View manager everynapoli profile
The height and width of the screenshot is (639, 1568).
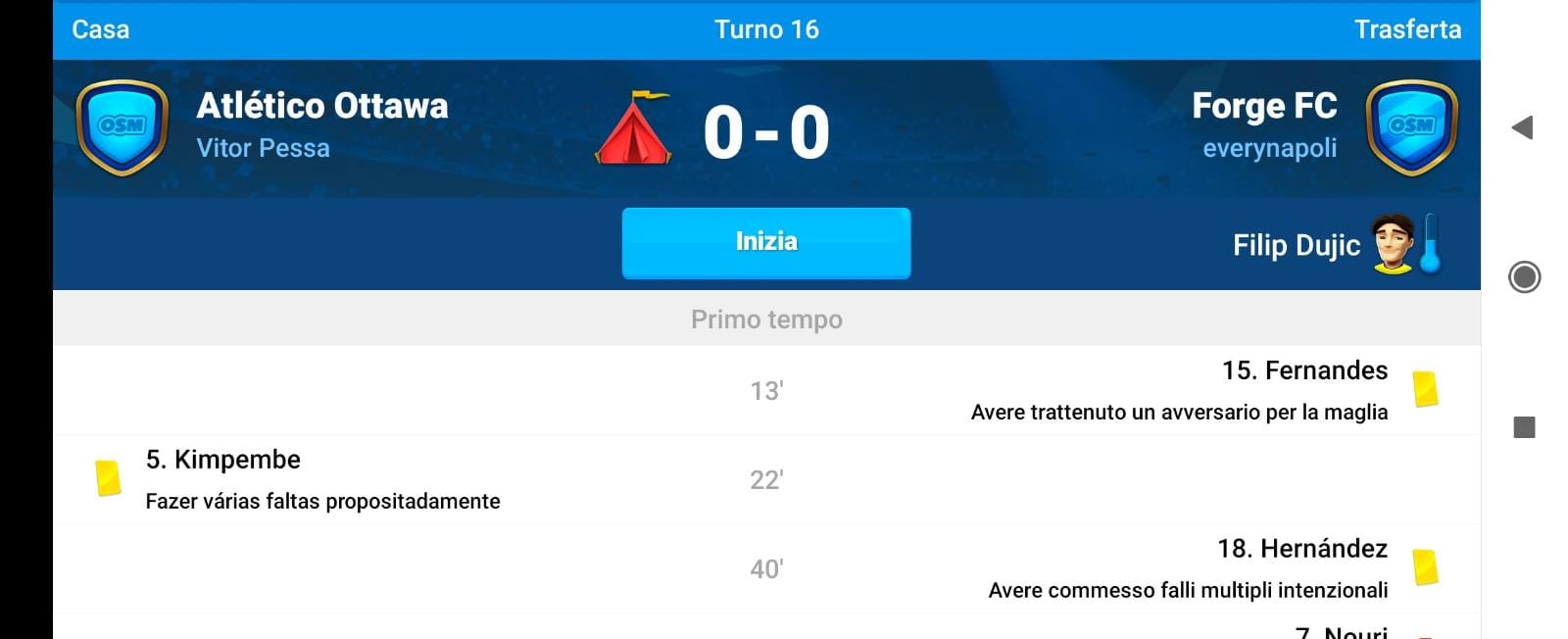(1269, 148)
